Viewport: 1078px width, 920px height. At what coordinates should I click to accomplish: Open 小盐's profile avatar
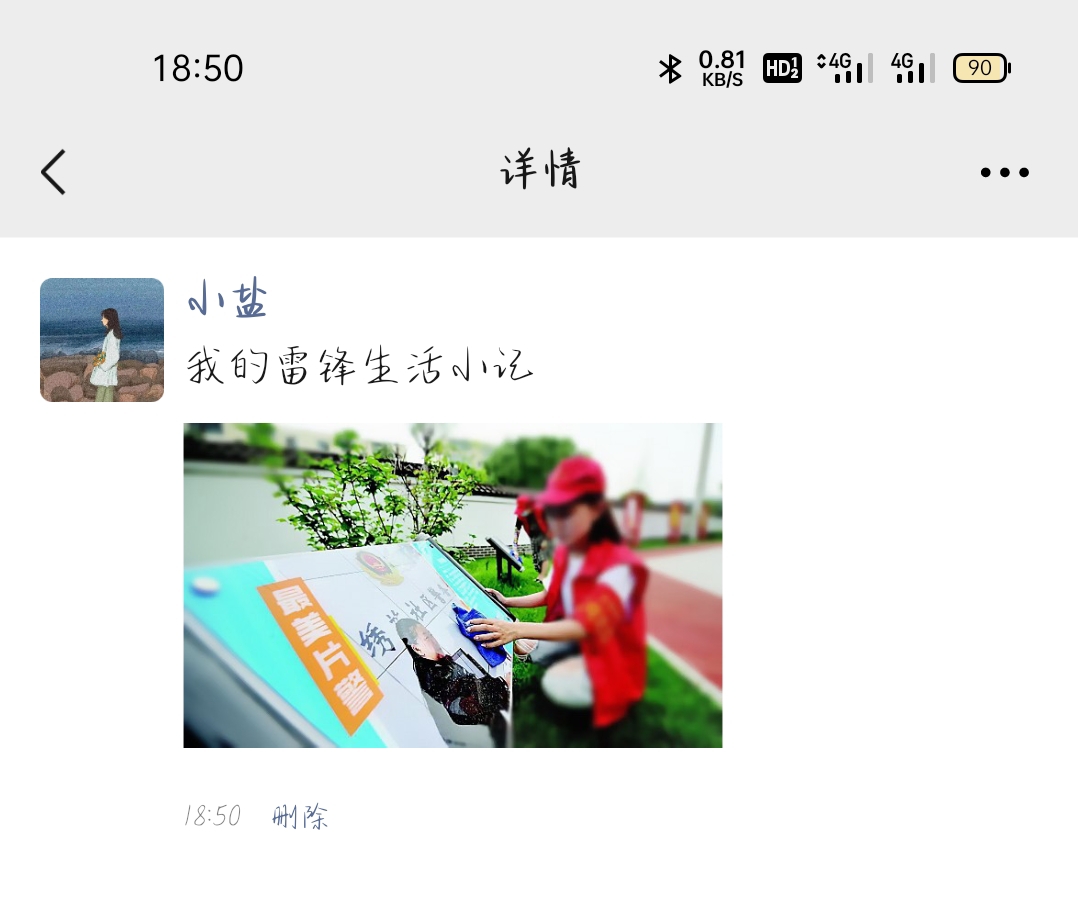point(102,340)
